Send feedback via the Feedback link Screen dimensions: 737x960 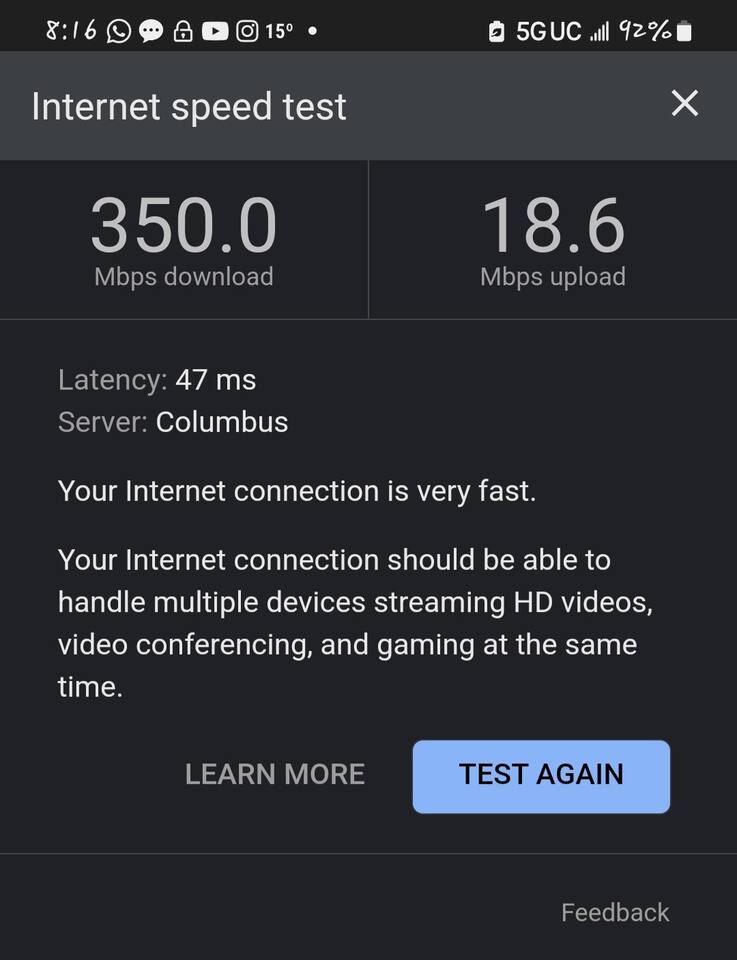[x=615, y=912]
